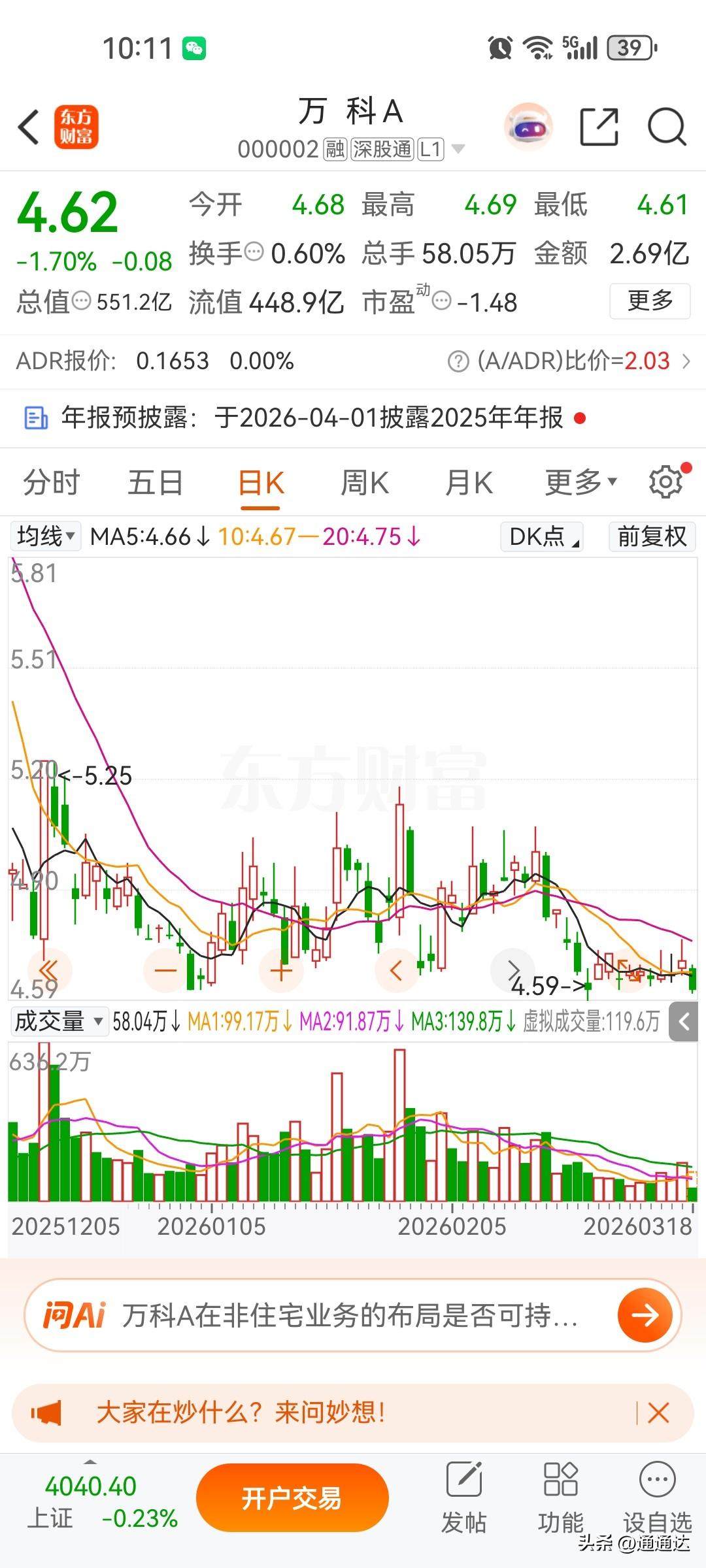Open the chart settings gear icon
The image size is (706, 1568).
(665, 482)
